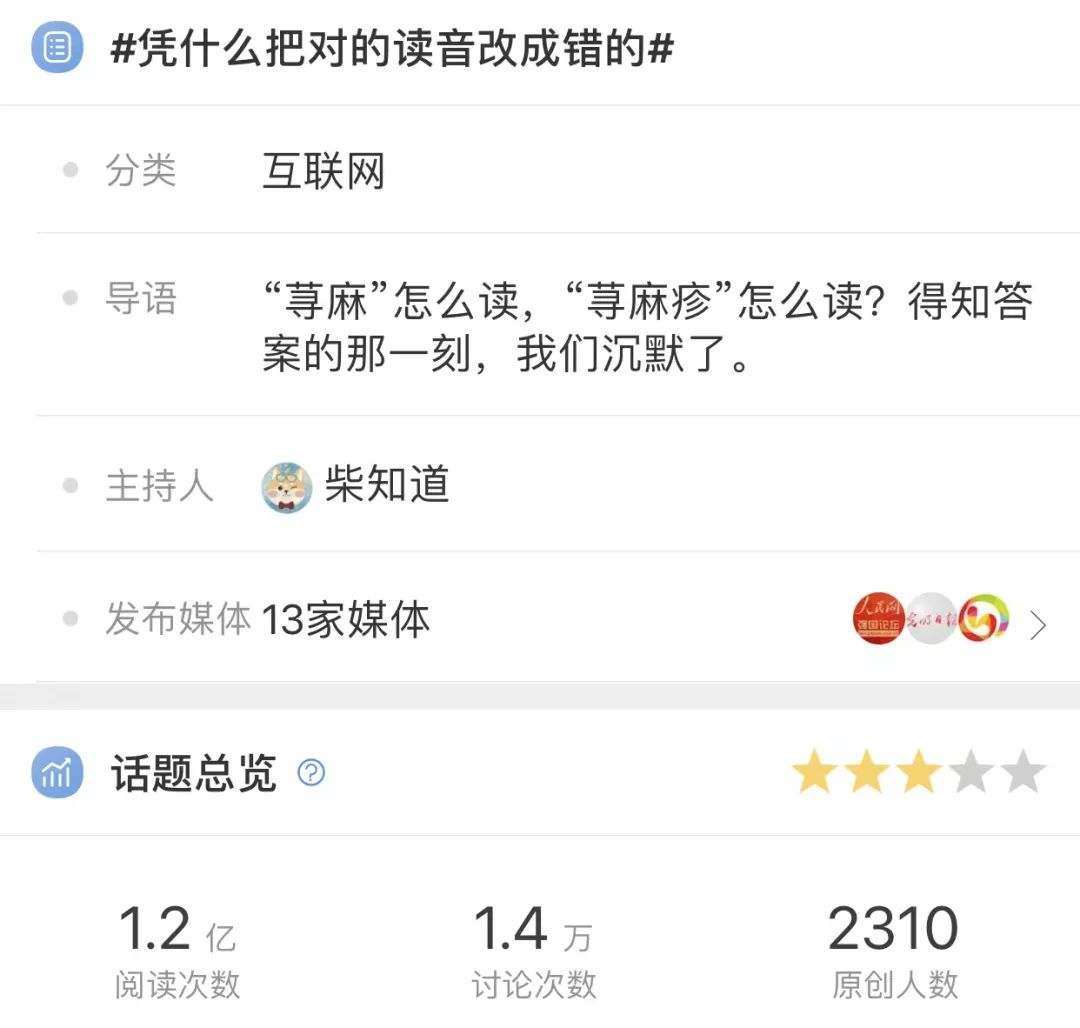Tap the help icon beside 话题总览

312,772
